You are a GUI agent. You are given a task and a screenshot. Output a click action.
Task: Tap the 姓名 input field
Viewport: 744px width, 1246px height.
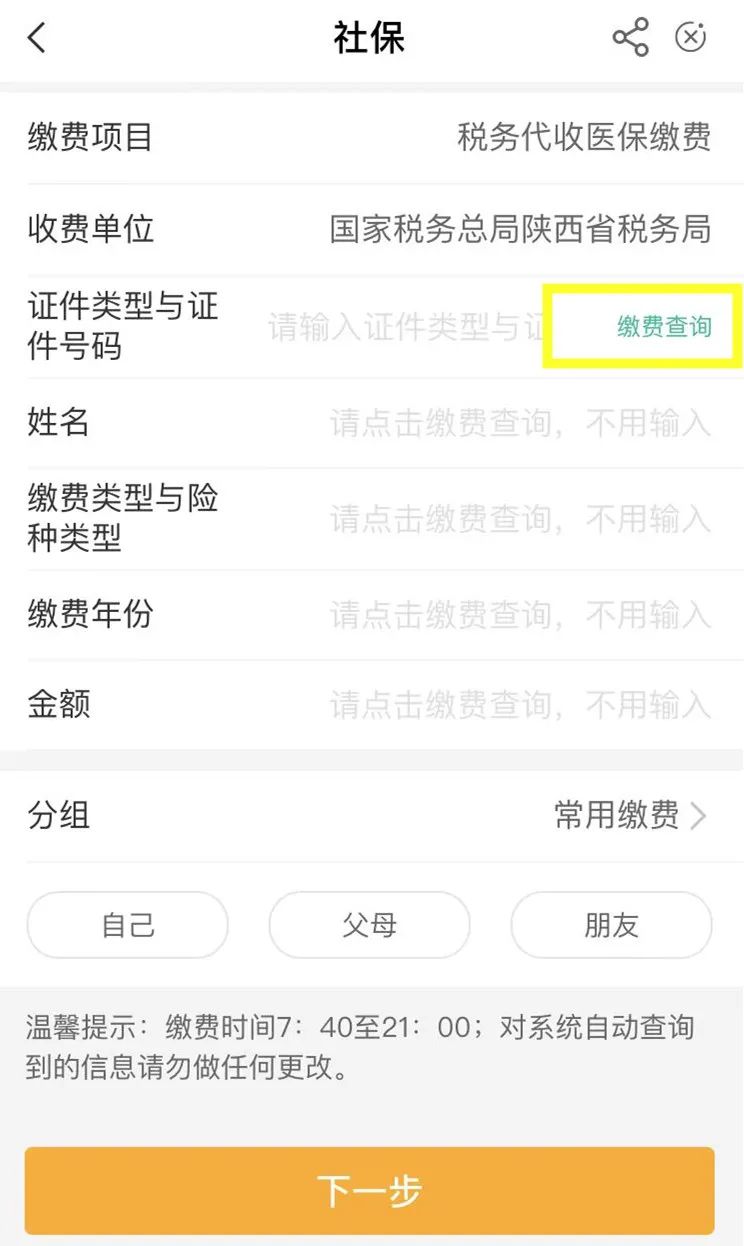520,423
